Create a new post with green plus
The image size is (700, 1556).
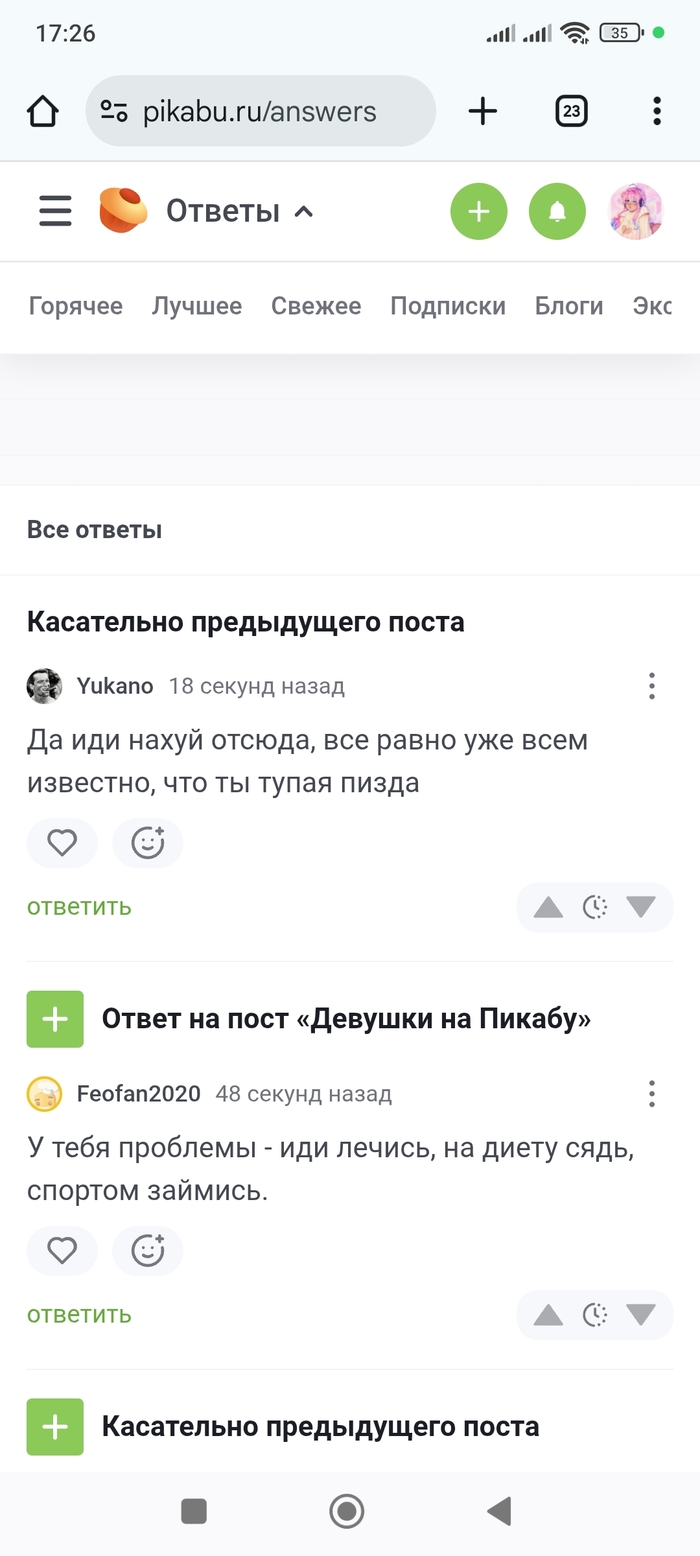click(x=479, y=211)
